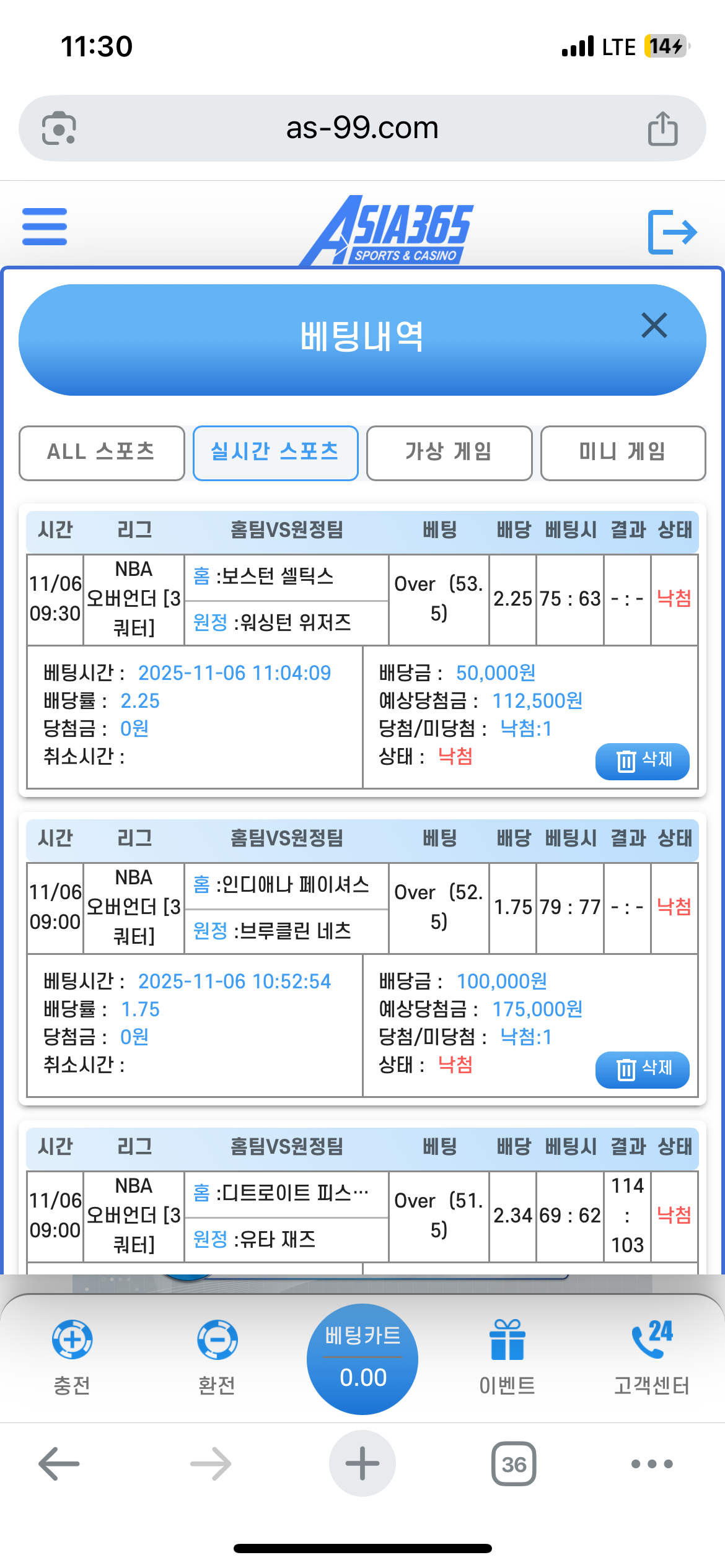
Task: Close the 베팅내역 panel
Action: (x=654, y=326)
